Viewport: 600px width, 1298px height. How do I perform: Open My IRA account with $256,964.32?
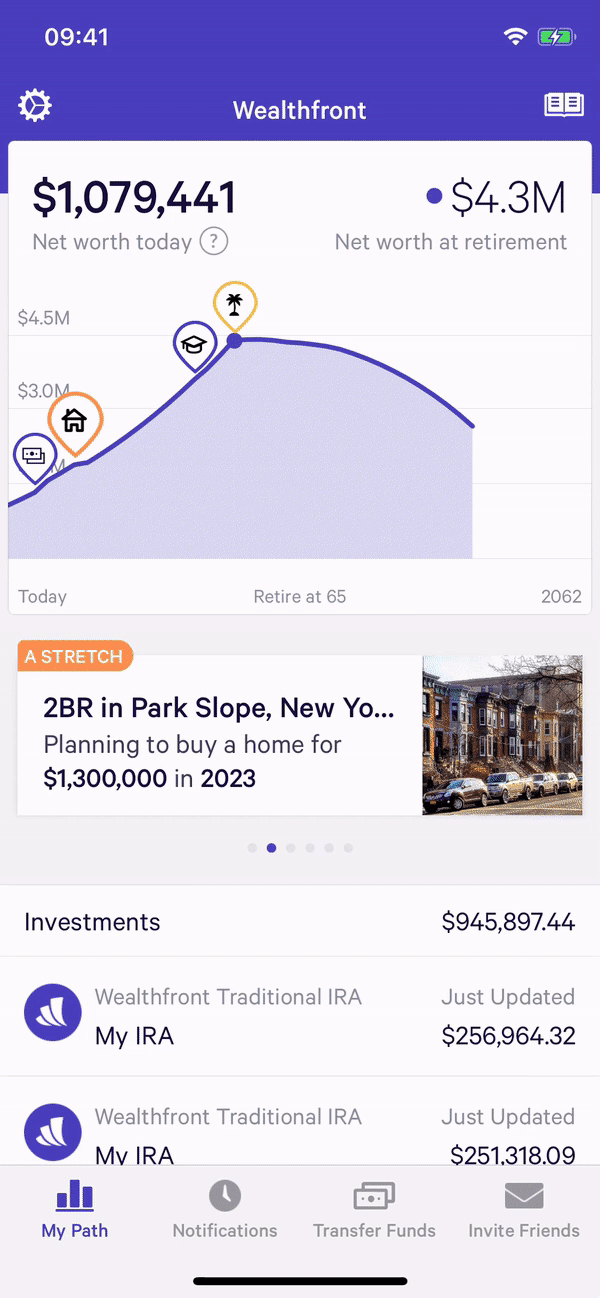[299, 1017]
